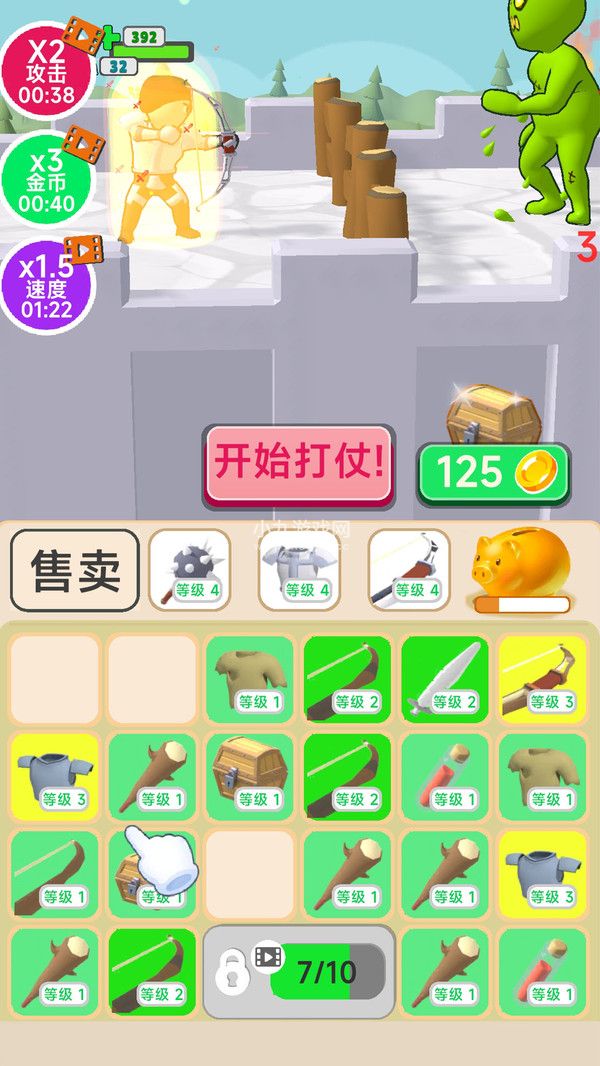Select the level 1 bow item
Screen dimensions: 600x1066
[x=54, y=874]
